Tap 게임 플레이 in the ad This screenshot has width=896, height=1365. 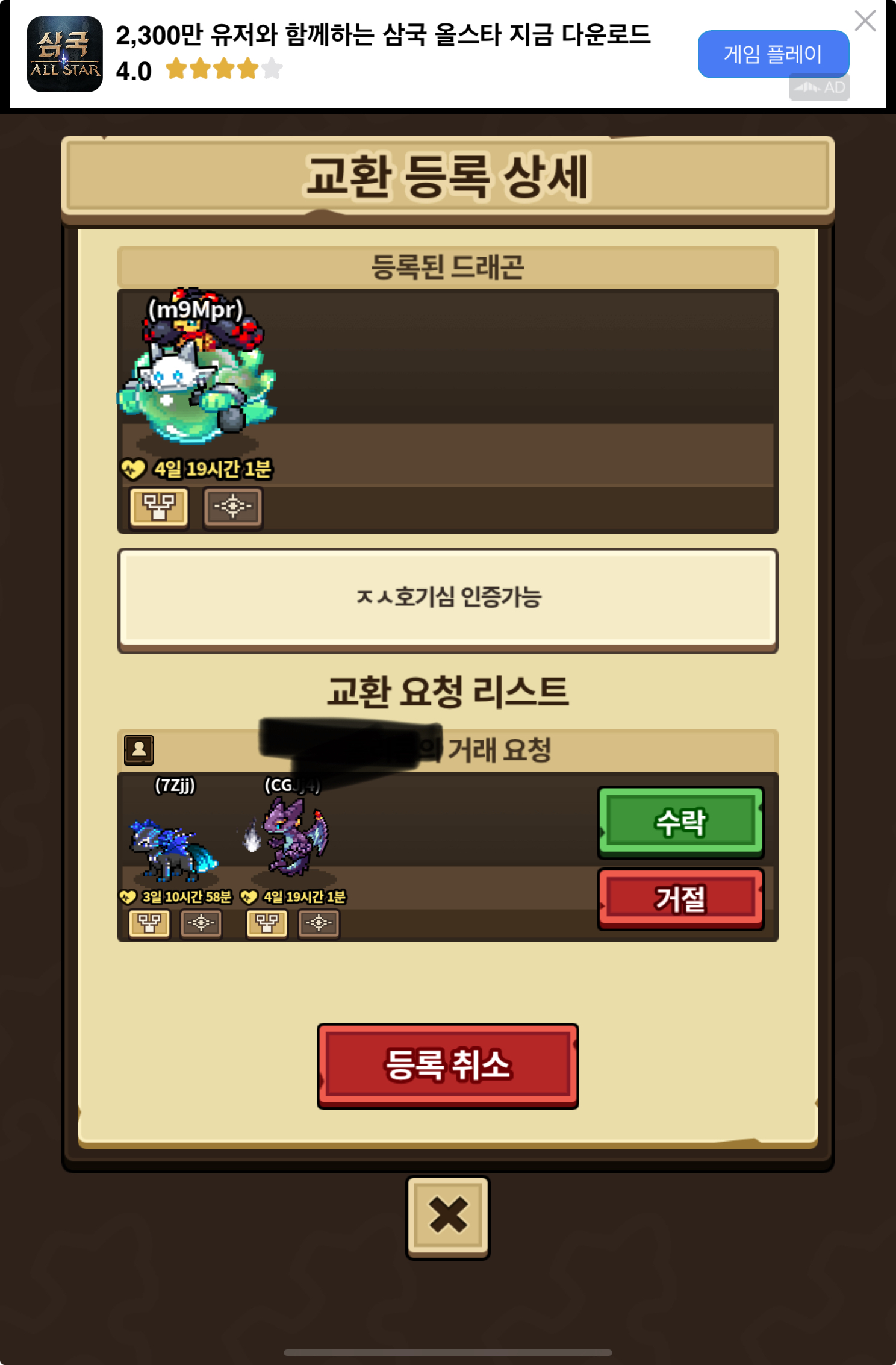point(773,54)
